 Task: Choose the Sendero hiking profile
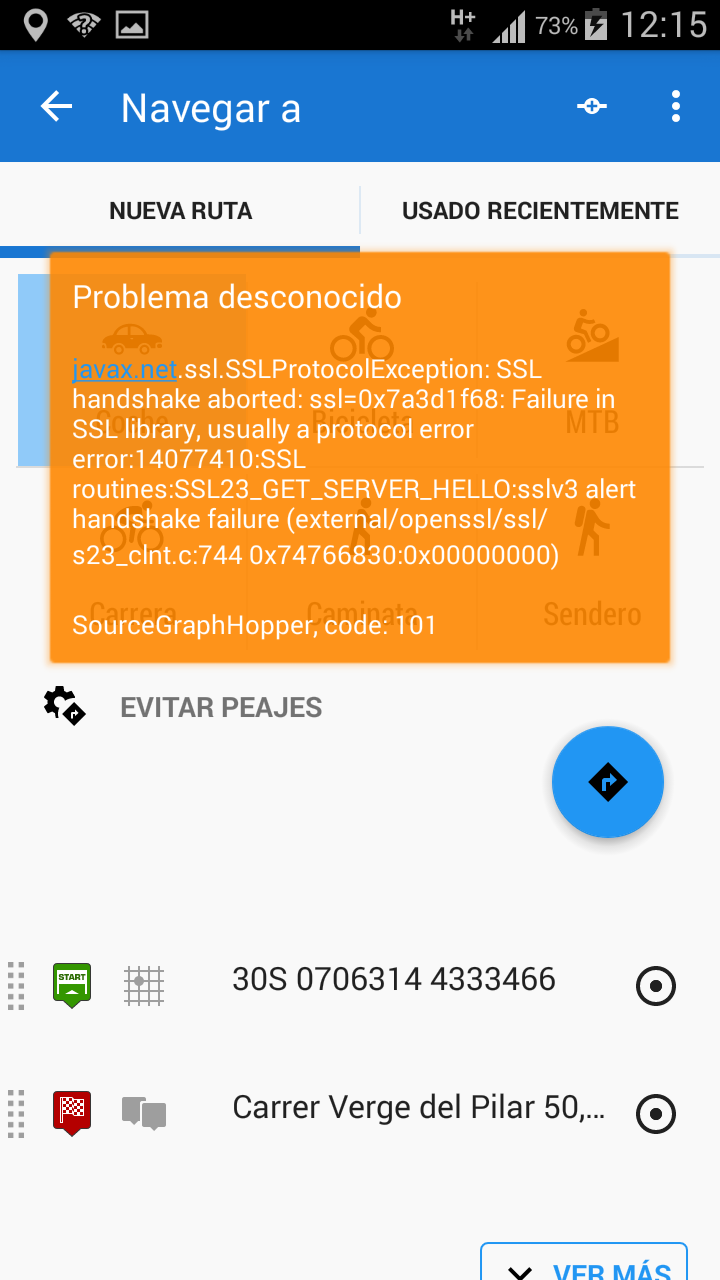click(x=592, y=560)
